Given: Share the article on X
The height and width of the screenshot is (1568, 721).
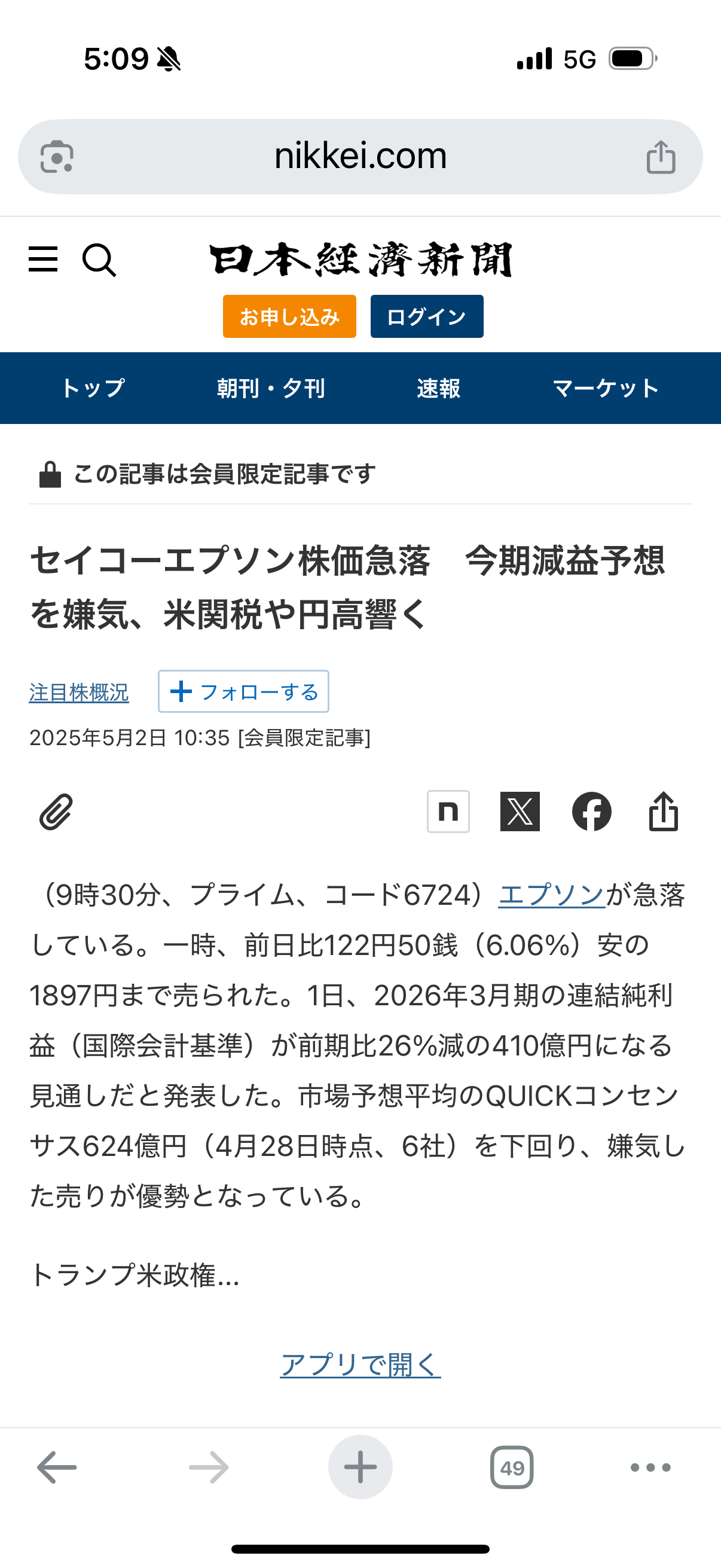Looking at the screenshot, I should pos(520,812).
